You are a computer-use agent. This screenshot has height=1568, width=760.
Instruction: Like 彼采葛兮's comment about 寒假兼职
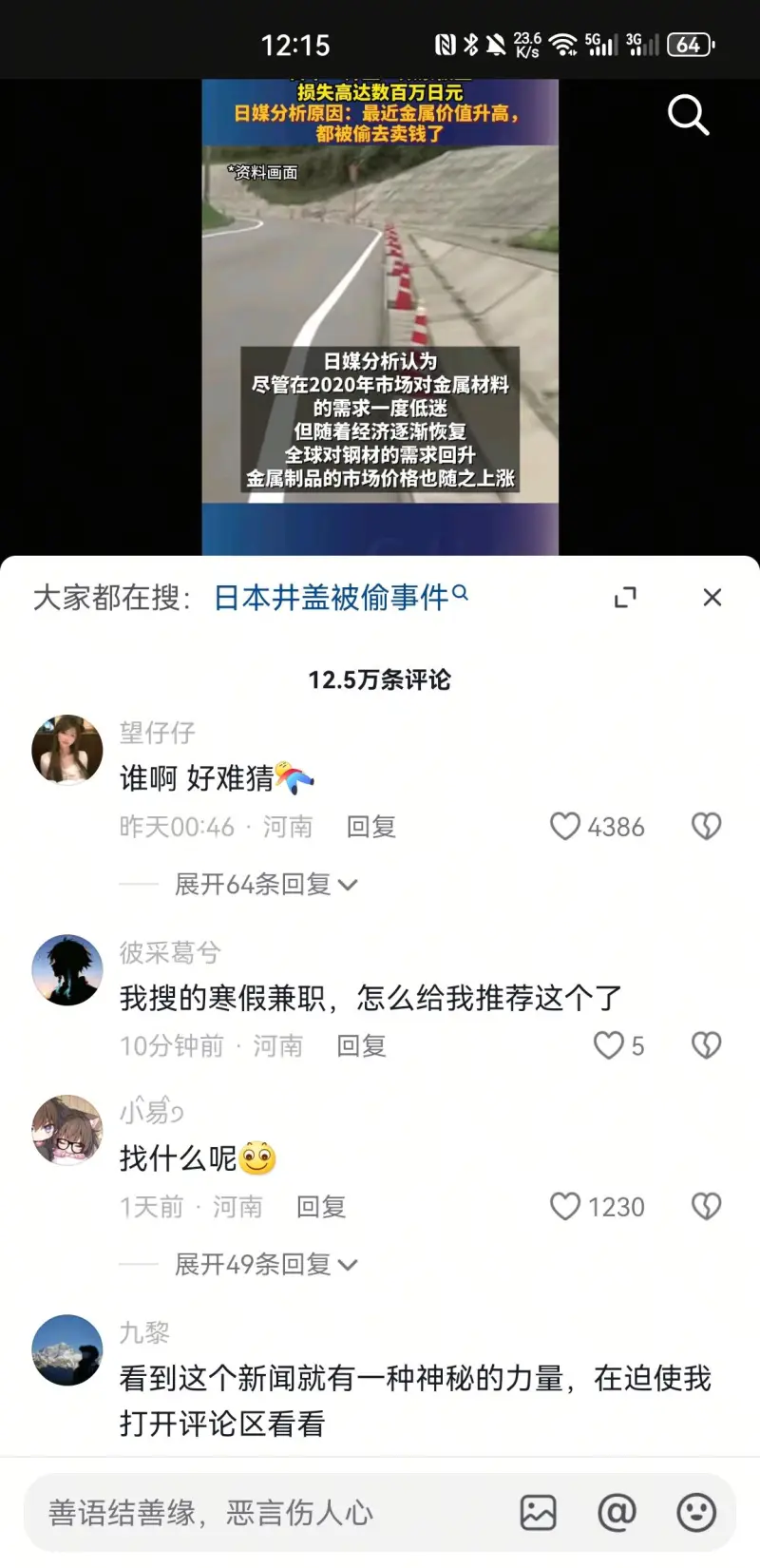[x=609, y=1046]
